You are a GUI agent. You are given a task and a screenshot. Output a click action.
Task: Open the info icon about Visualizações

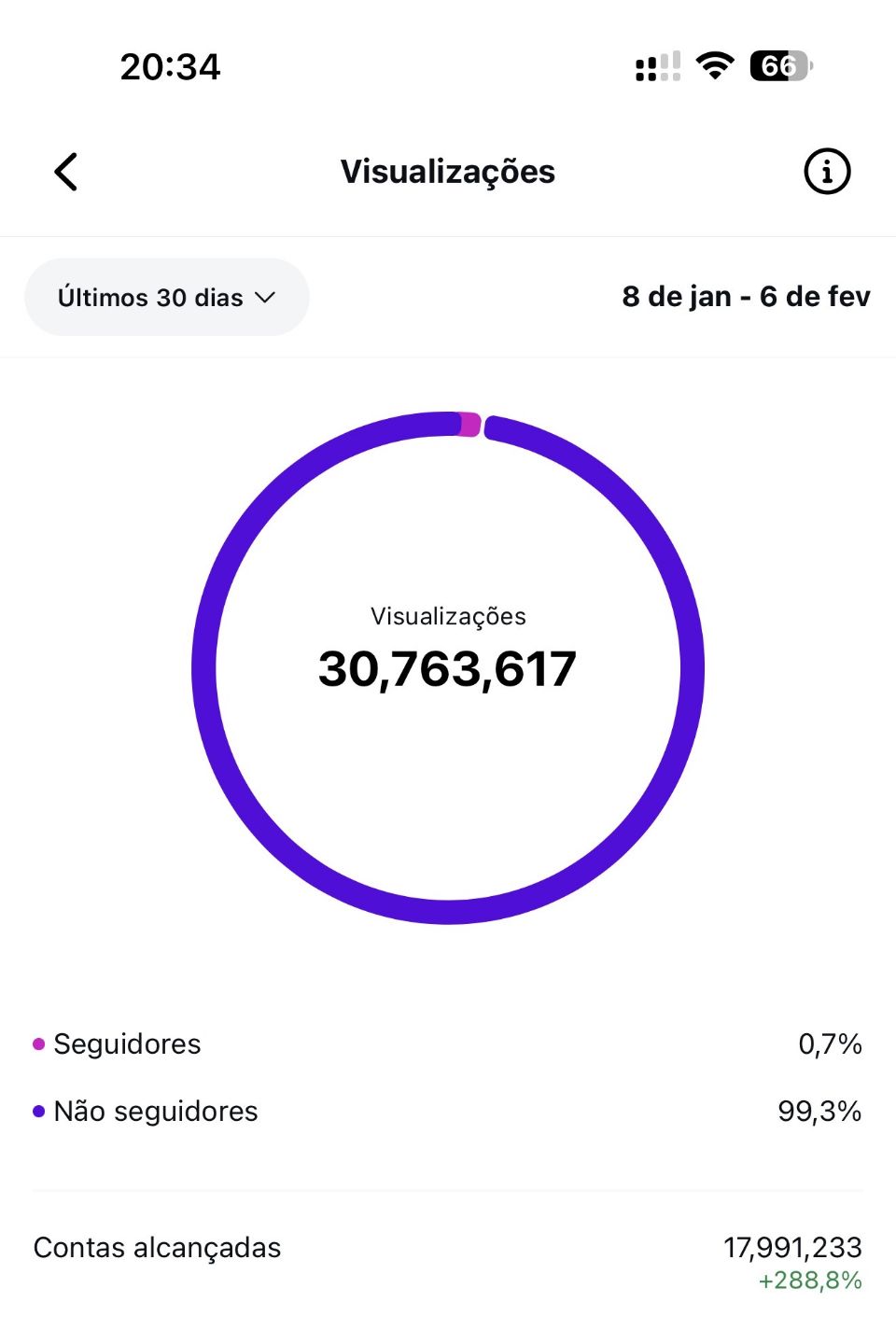(x=827, y=172)
